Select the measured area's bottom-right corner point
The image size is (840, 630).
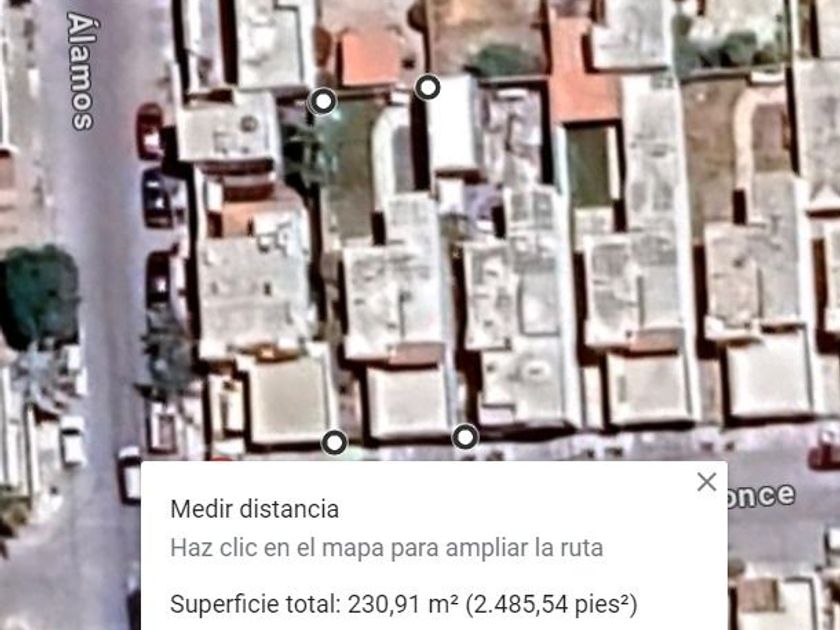tap(465, 436)
